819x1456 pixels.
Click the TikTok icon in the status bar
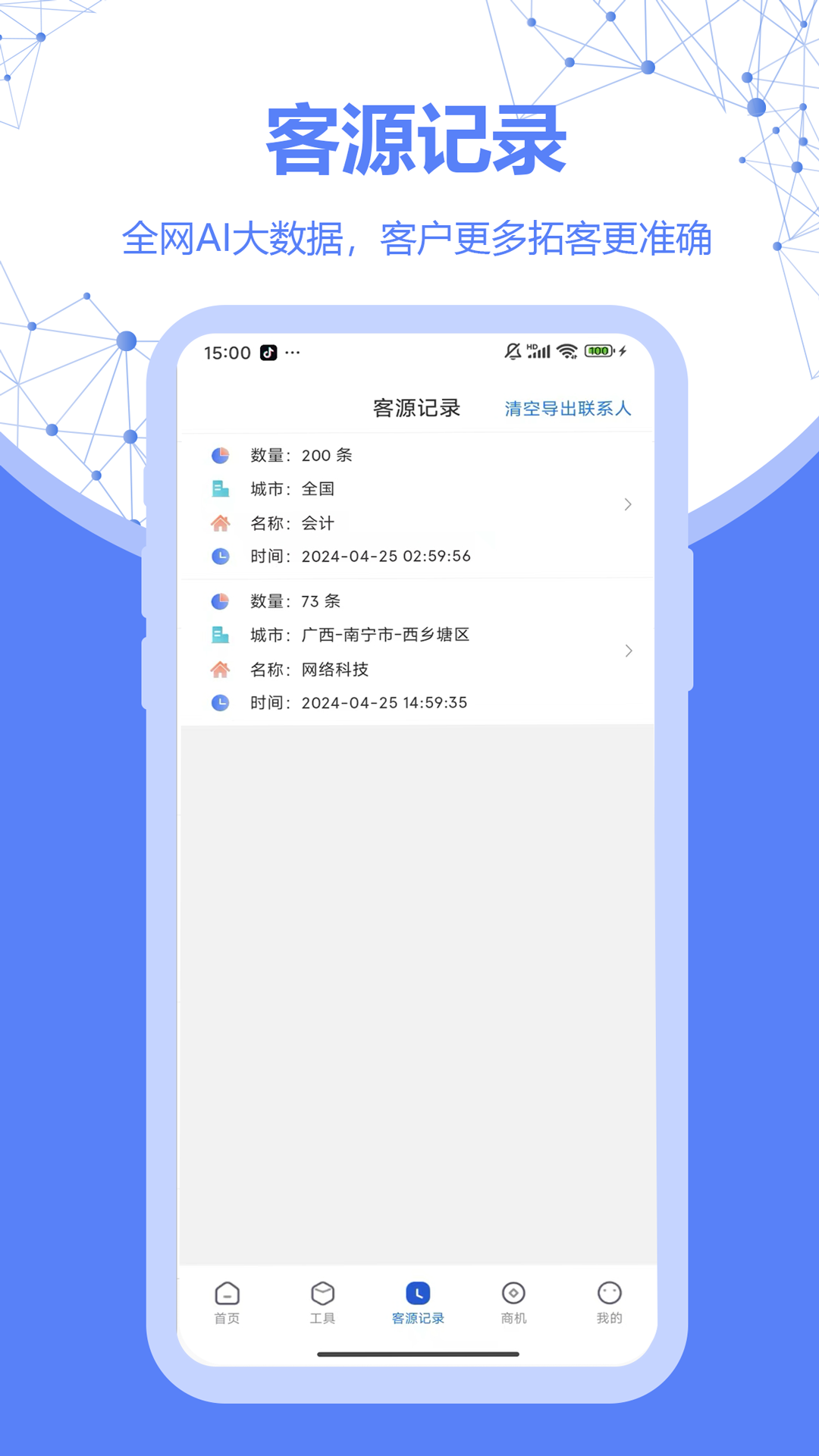267,352
